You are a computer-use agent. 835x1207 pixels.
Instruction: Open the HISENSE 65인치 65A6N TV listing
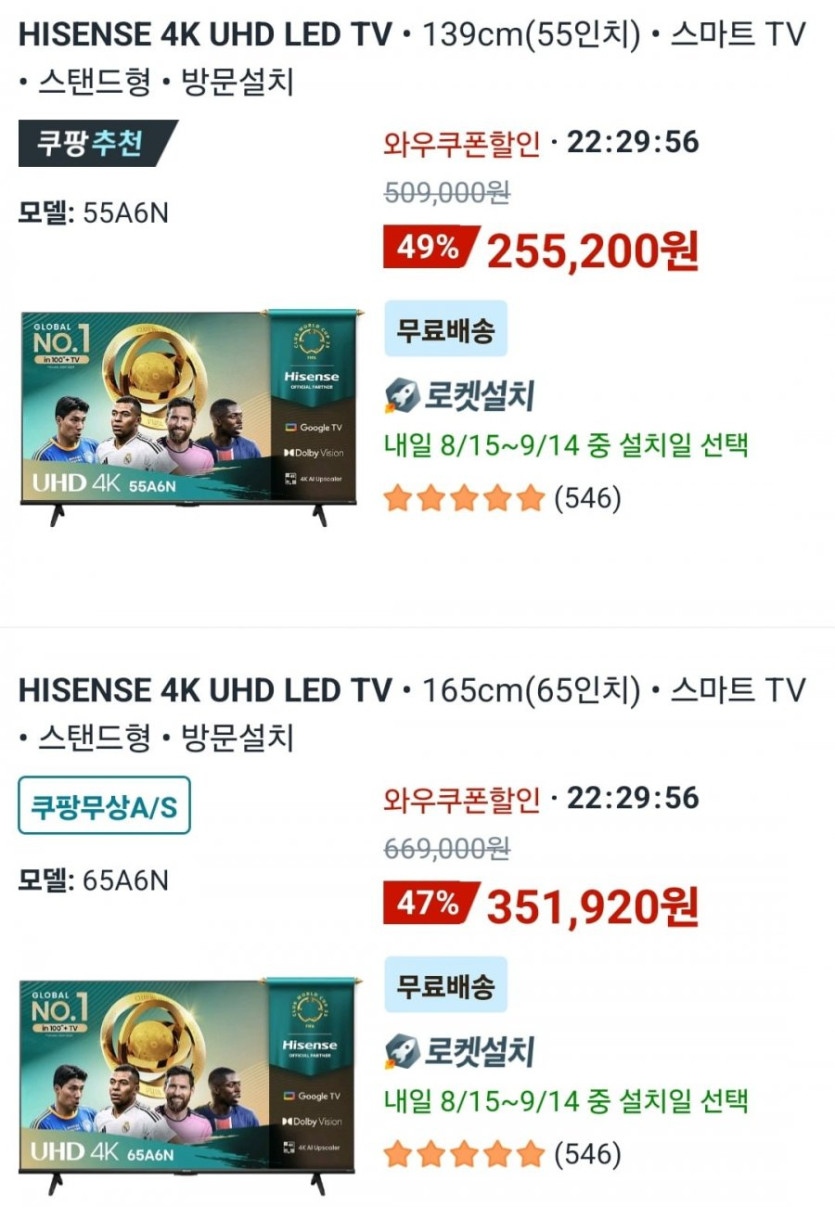tap(411, 691)
